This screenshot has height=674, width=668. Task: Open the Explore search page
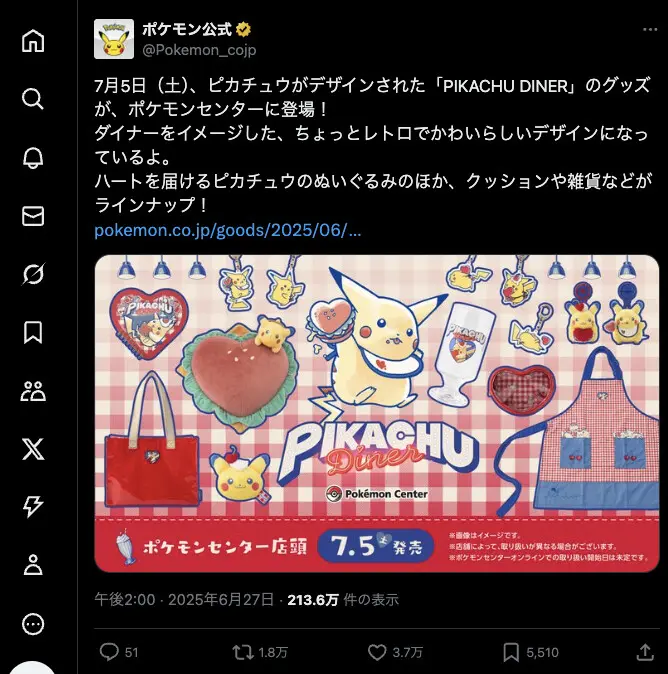click(33, 98)
